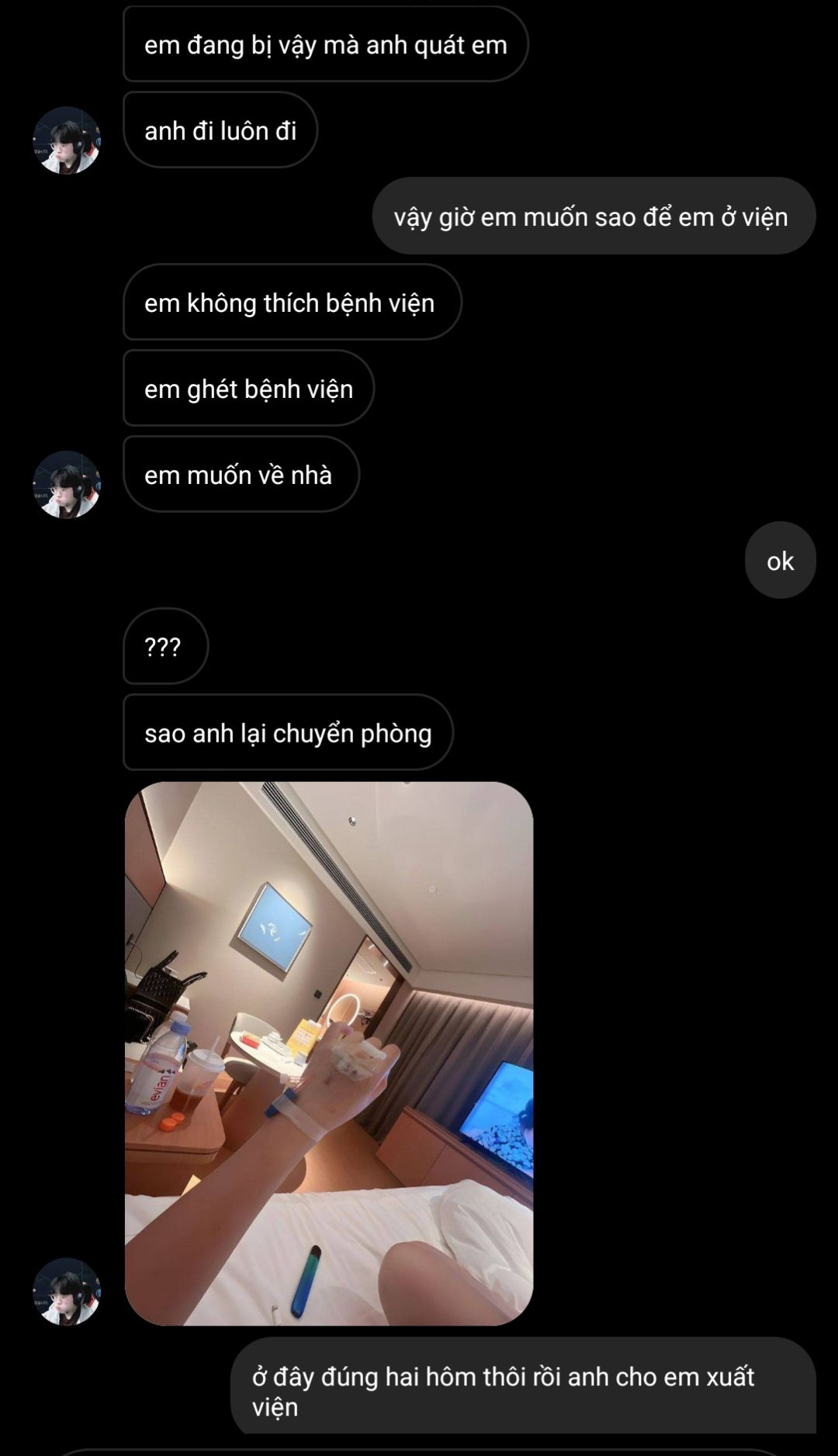The width and height of the screenshot is (838, 1456).
Task: Open sender's avatar beside 'anh đi luôn đi'
Action: (x=67, y=140)
